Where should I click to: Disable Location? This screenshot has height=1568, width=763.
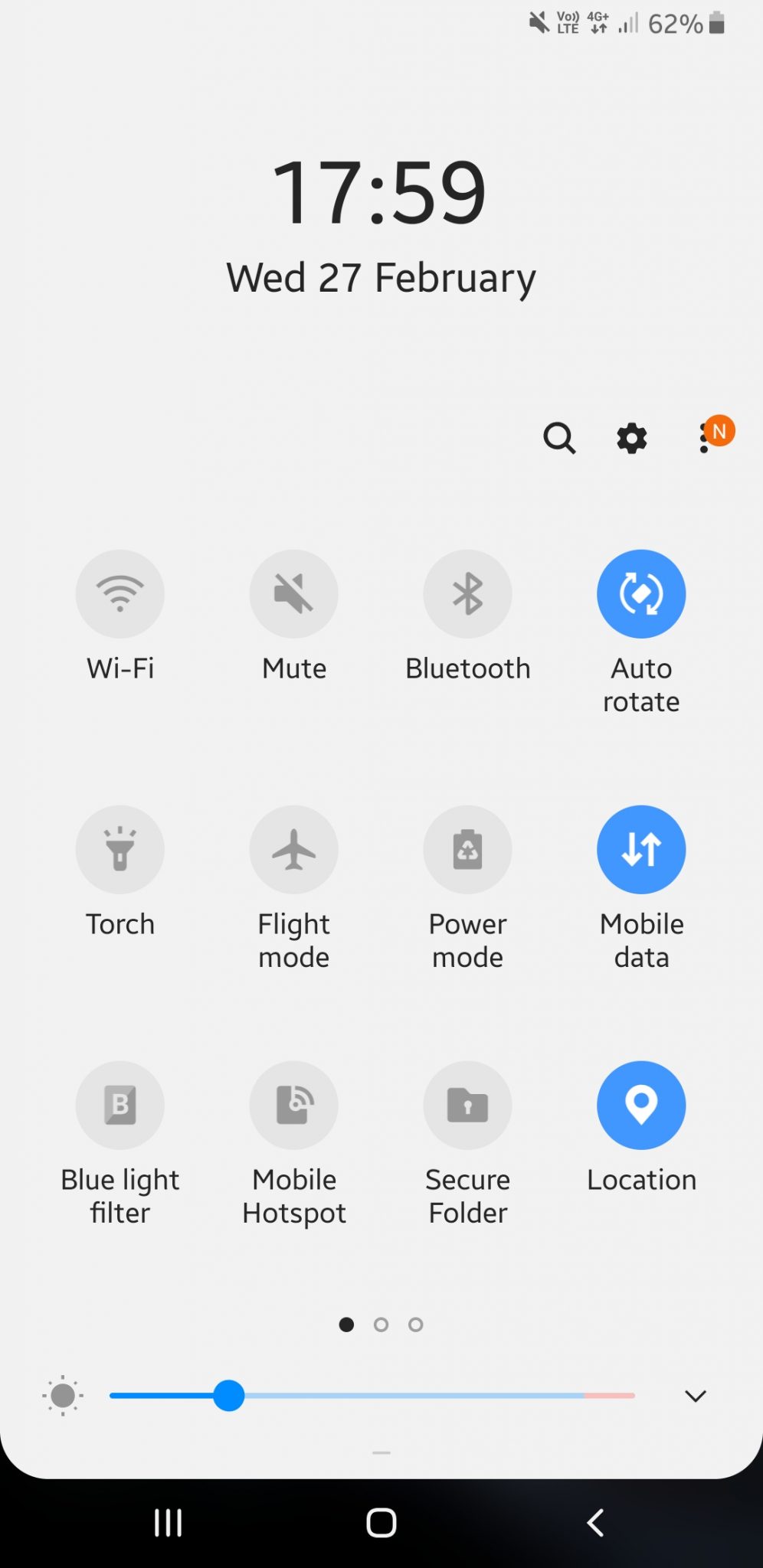641,1105
